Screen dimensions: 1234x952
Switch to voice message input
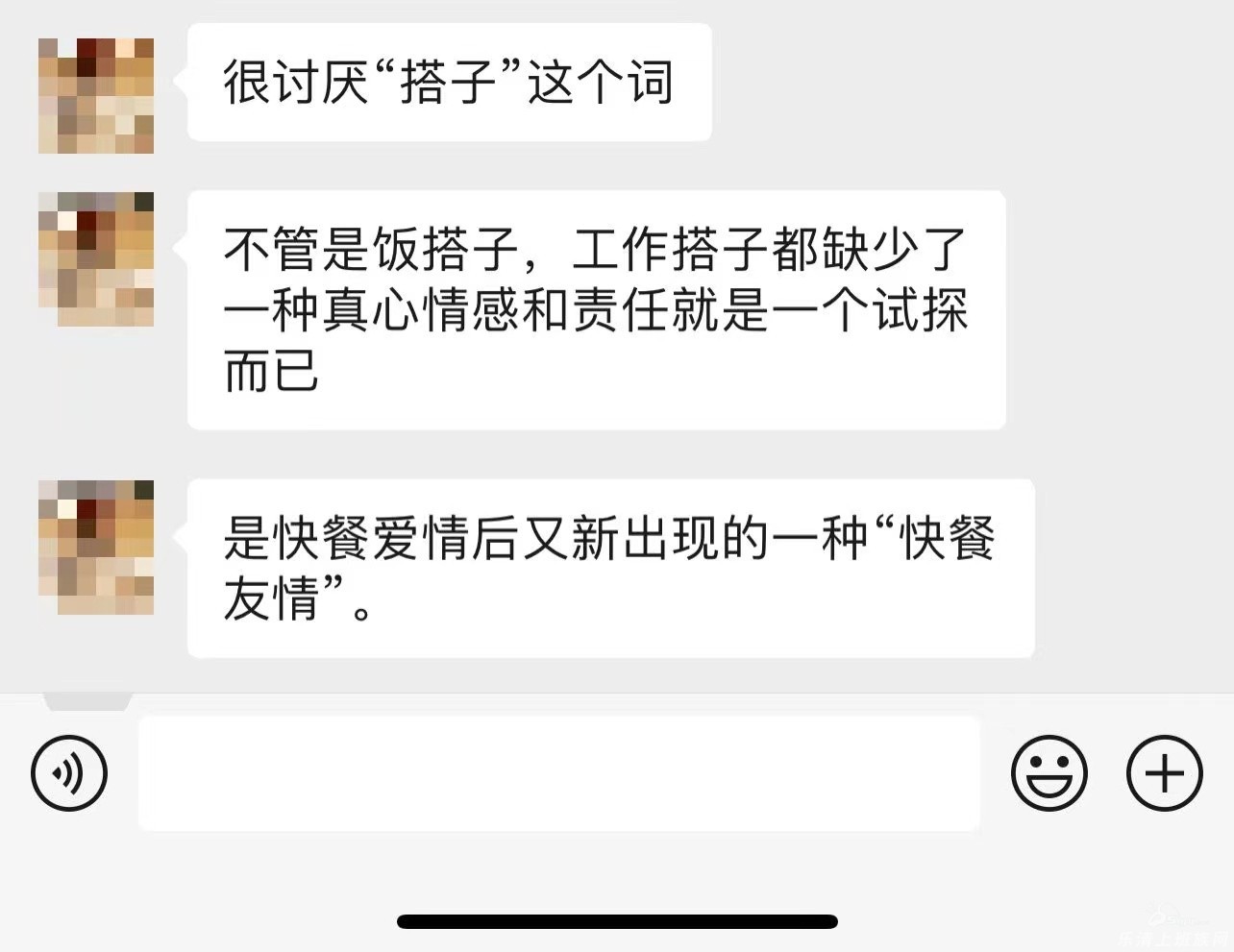(69, 772)
